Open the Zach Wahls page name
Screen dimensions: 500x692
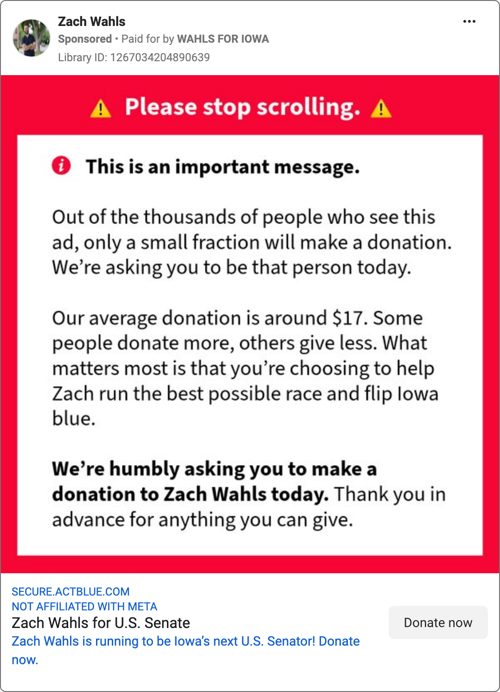click(91, 21)
